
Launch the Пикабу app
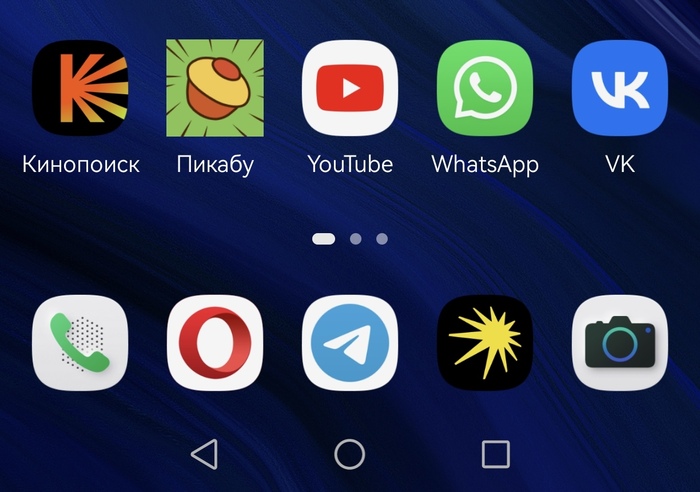215,88
